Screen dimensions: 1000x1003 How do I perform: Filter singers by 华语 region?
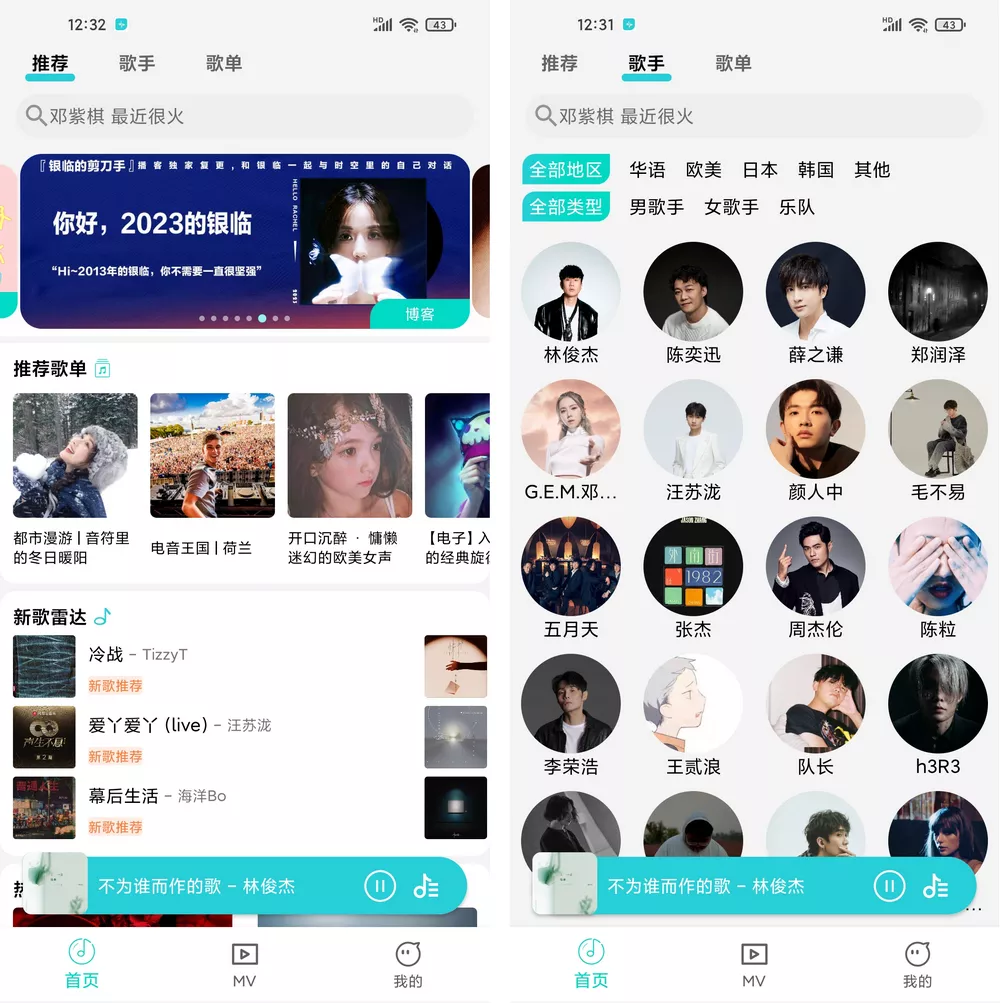tap(647, 170)
